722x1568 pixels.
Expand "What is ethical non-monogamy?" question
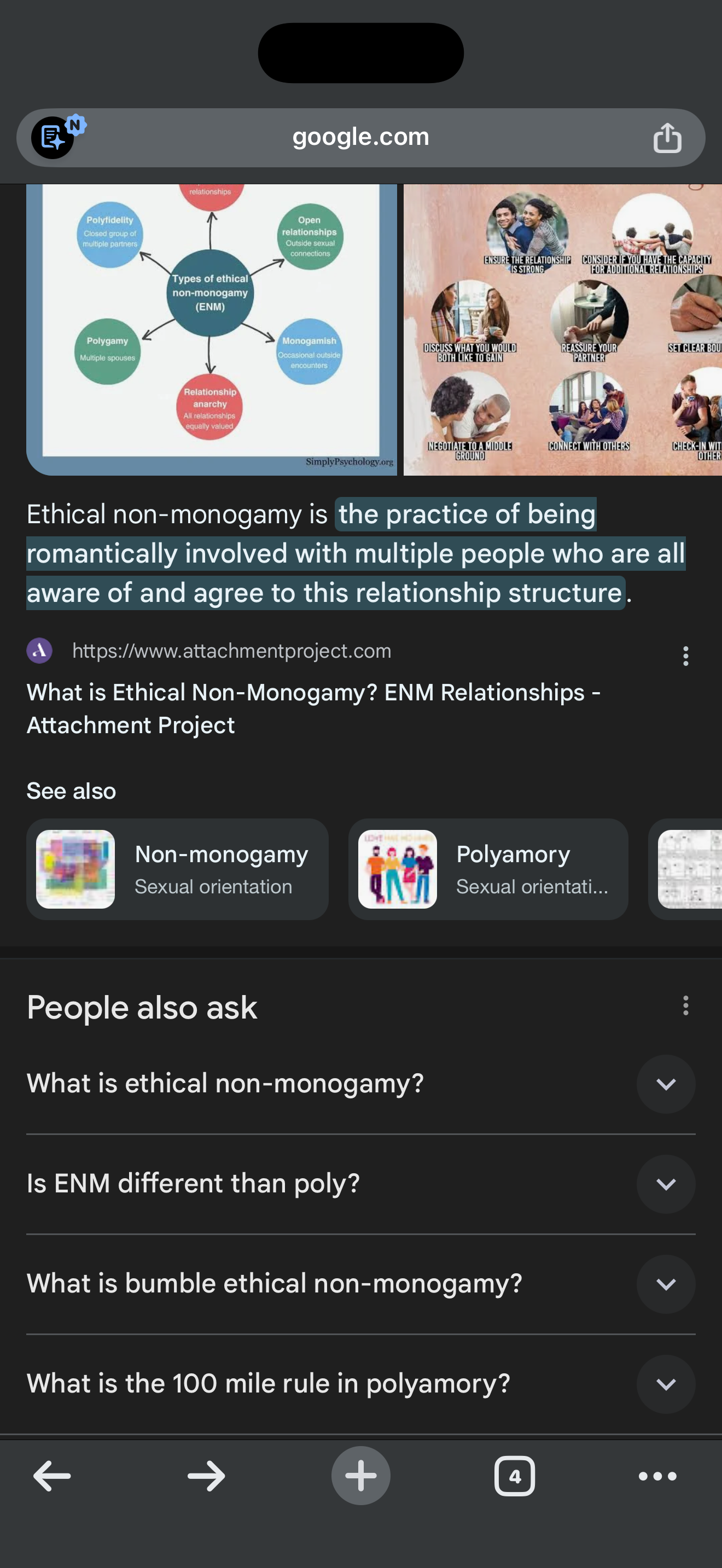pyautogui.click(x=665, y=1084)
